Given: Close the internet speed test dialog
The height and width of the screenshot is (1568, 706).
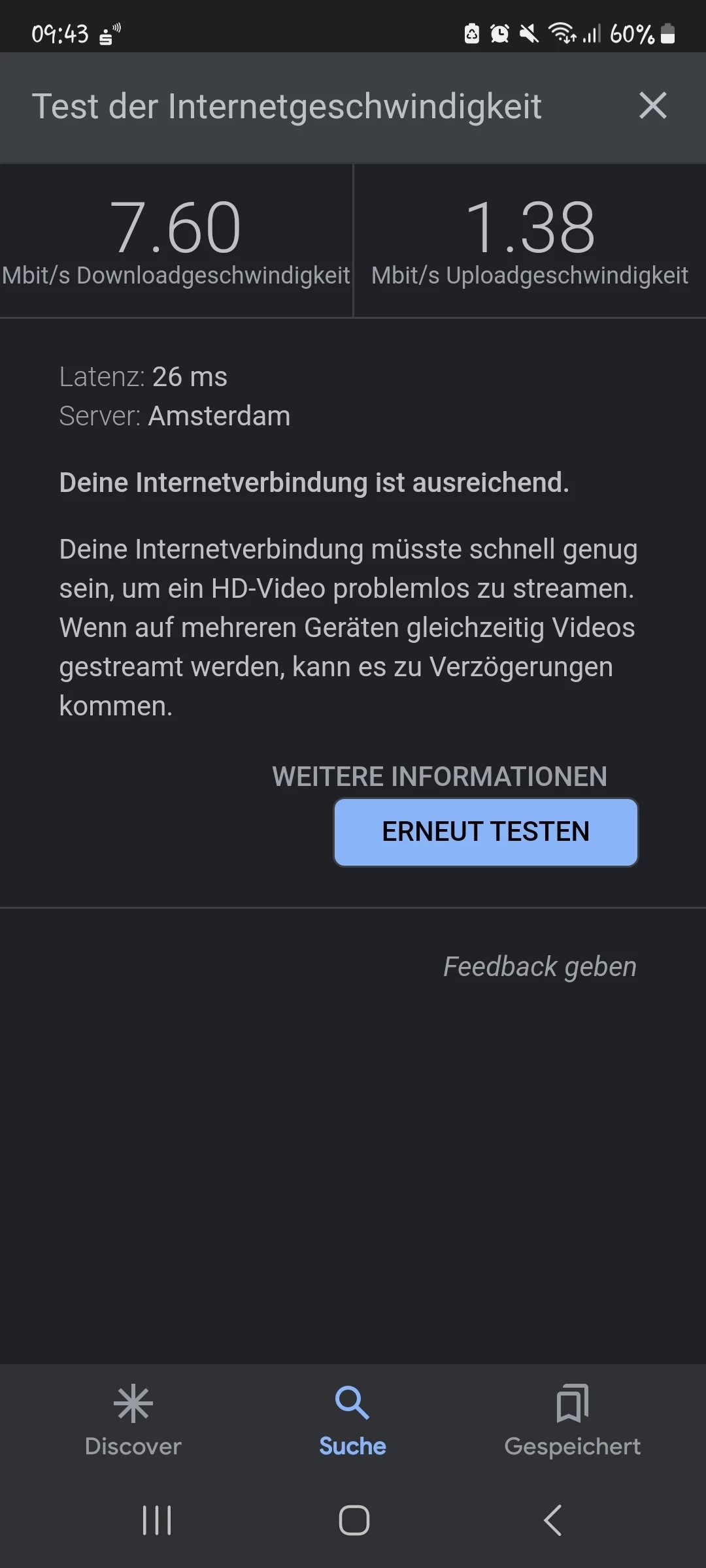Looking at the screenshot, I should click(x=652, y=106).
